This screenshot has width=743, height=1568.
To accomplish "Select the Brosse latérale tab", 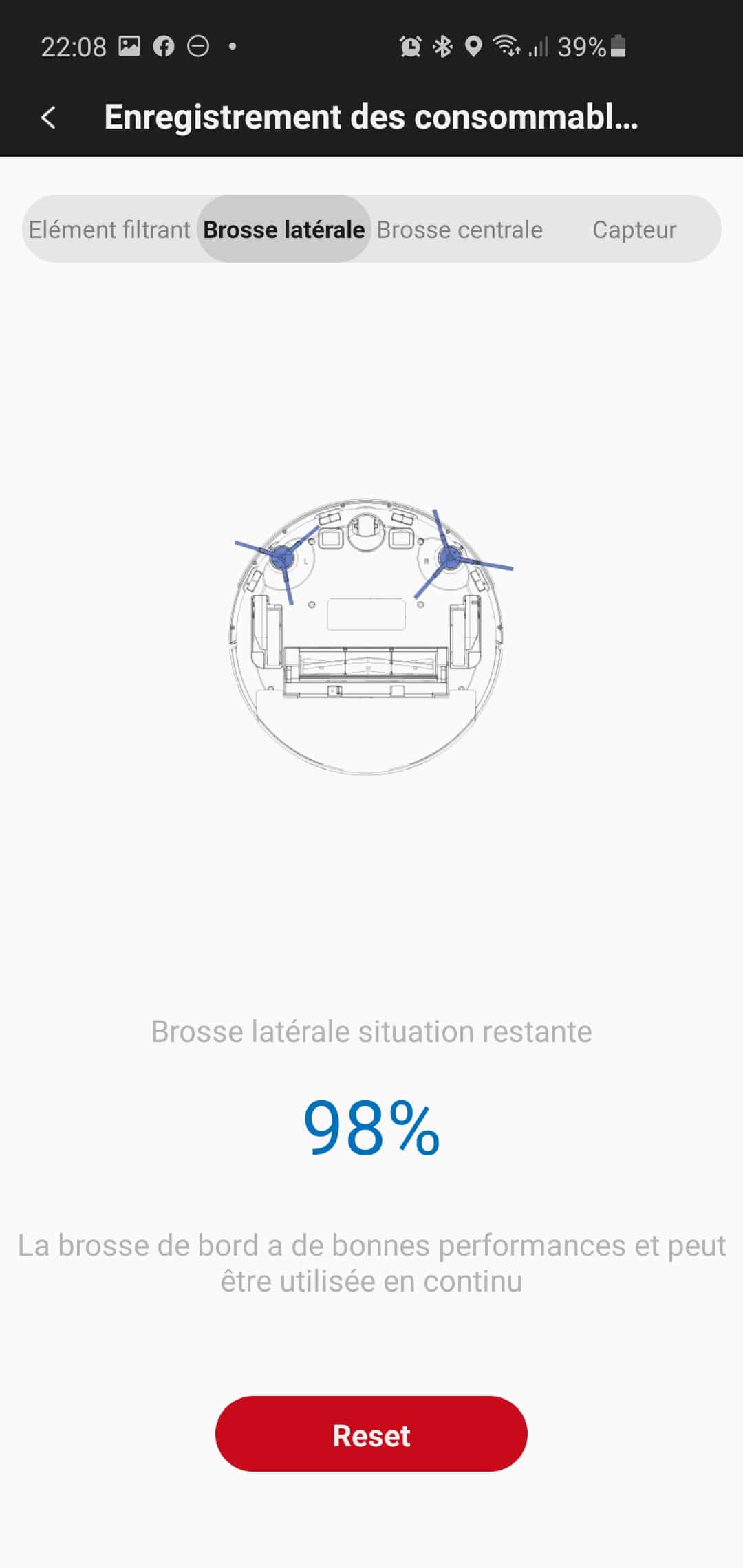I will (284, 230).
